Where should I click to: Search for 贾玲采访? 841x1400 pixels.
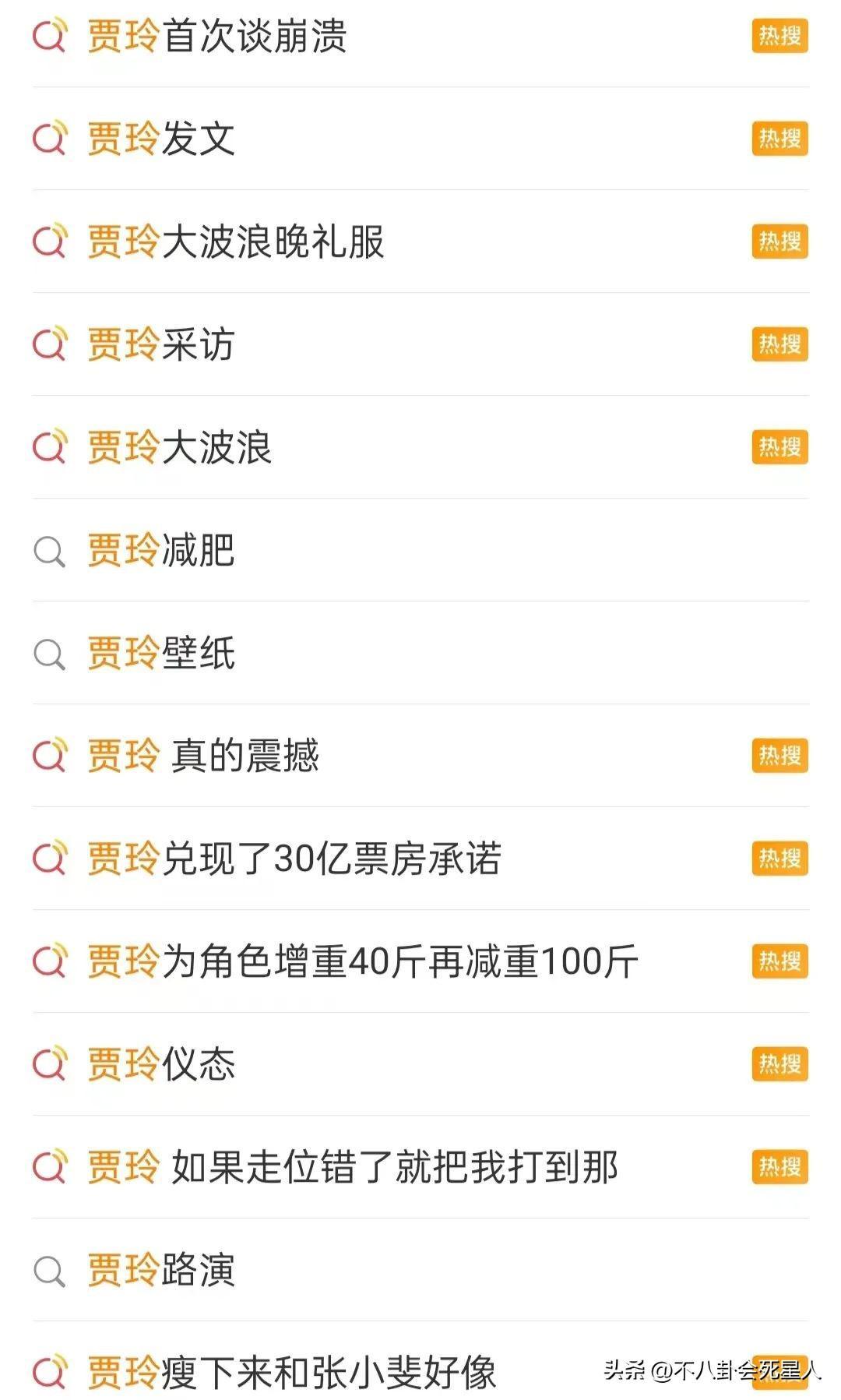click(x=161, y=344)
